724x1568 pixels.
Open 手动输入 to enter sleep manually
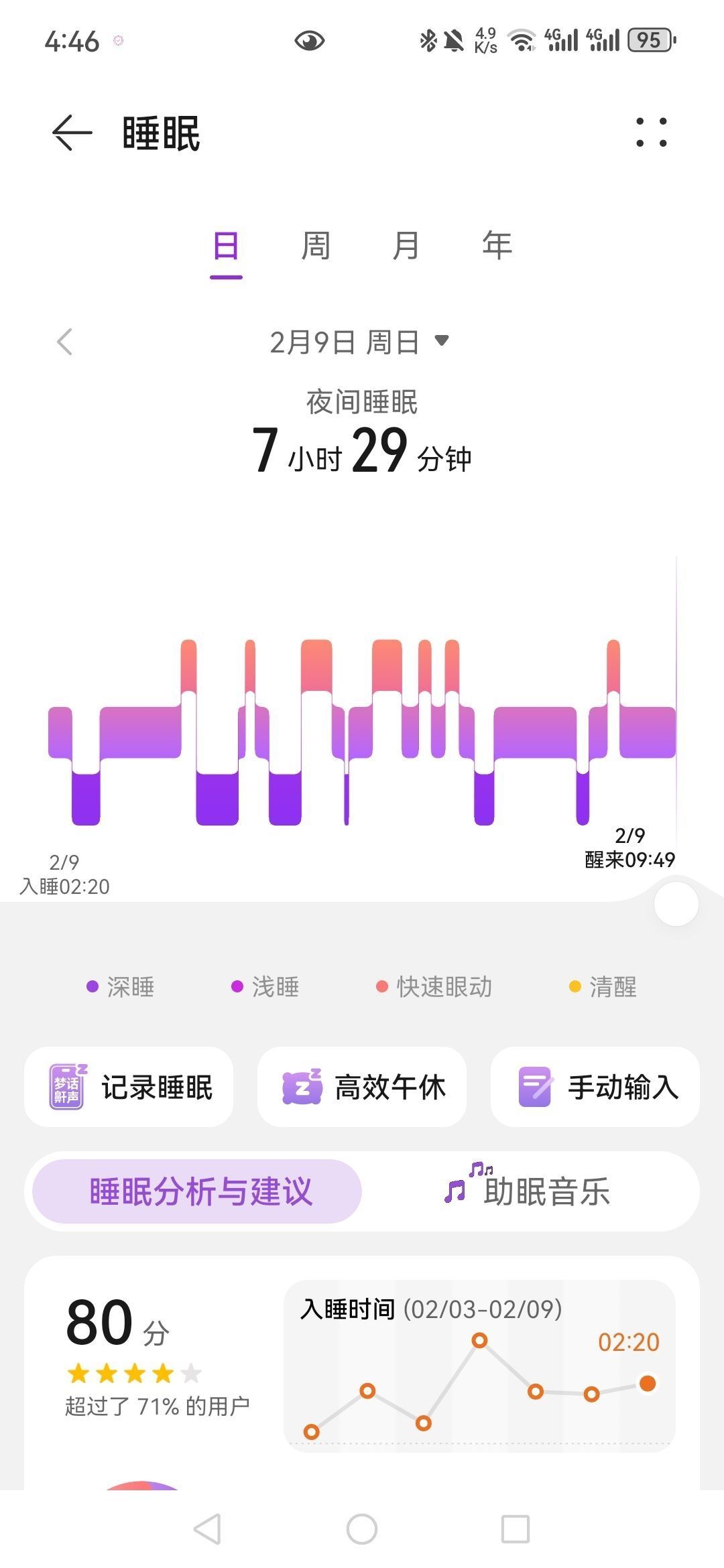pos(595,1087)
